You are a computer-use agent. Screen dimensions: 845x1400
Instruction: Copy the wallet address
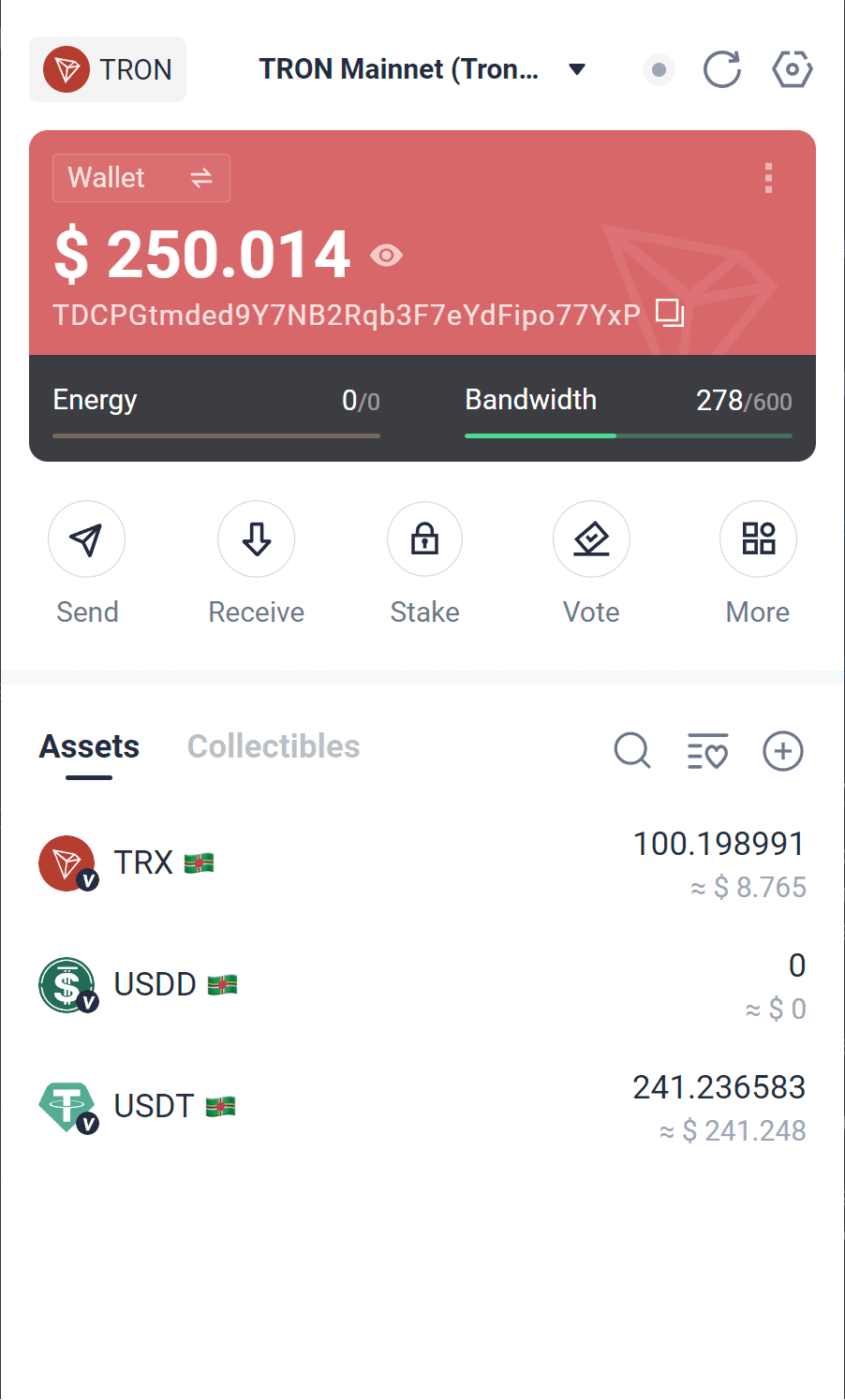pos(670,313)
